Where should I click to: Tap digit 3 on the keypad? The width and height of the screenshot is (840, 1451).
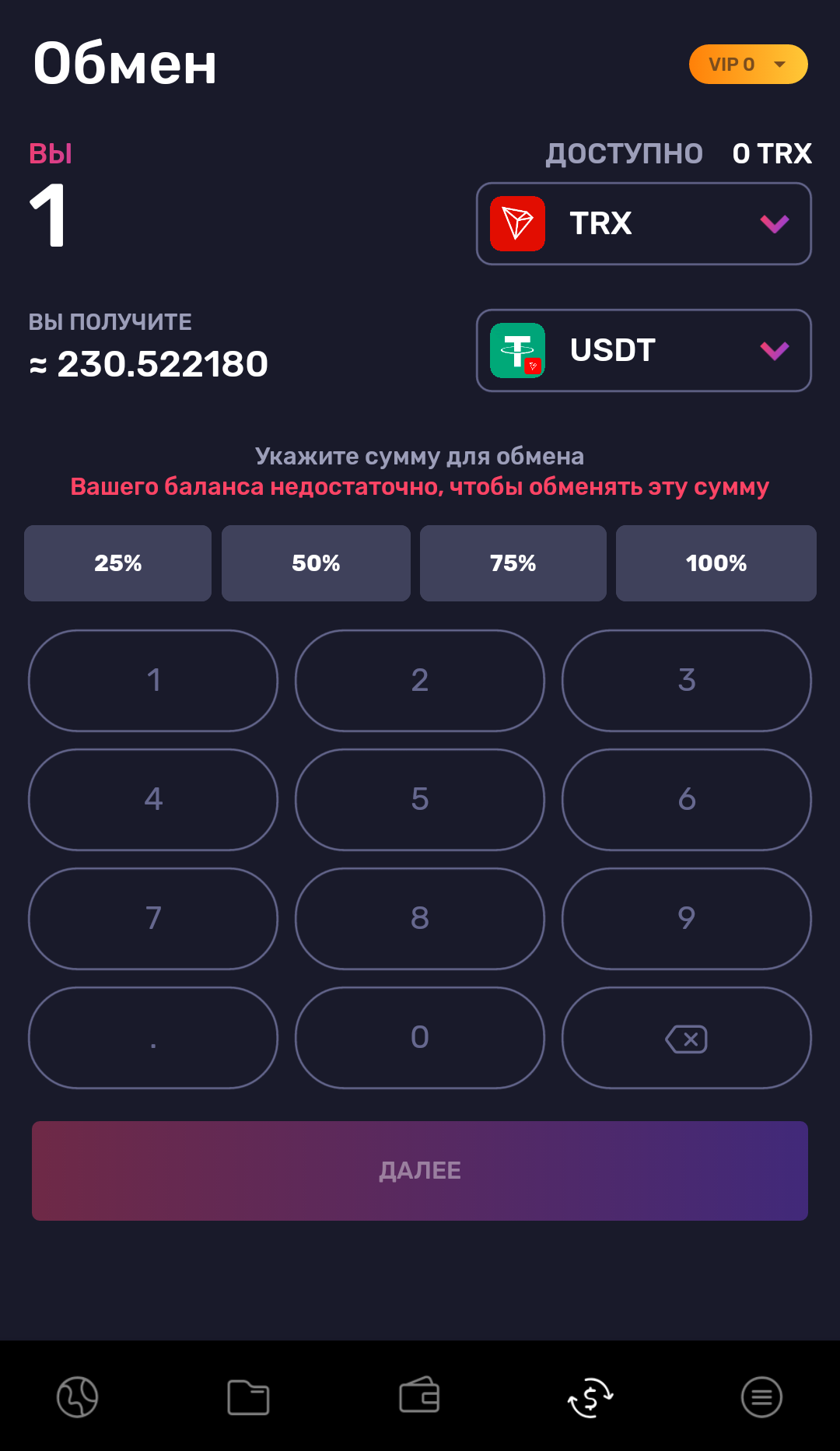coord(687,681)
